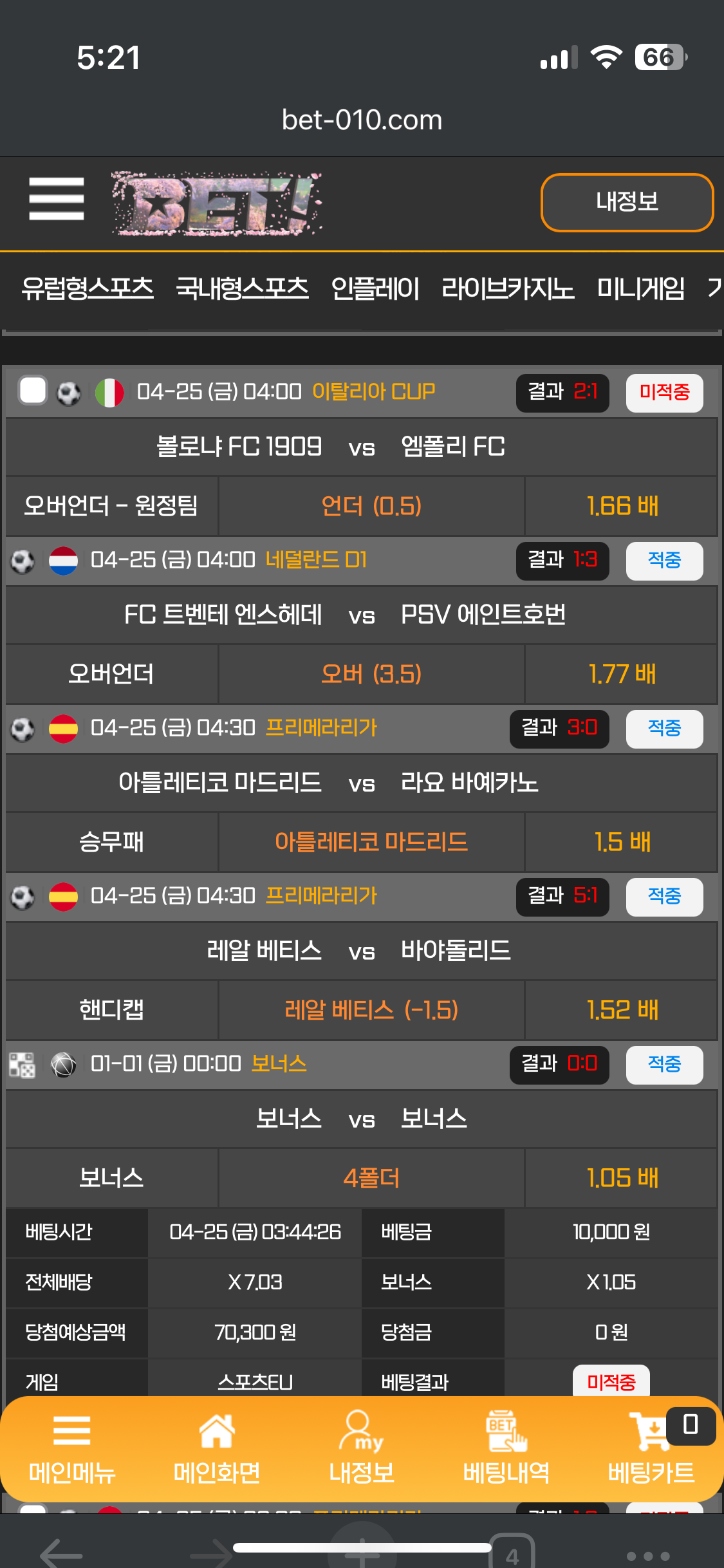Check the box beside 이탈리아 CUP bet
724x1568 pixels.
33,390
